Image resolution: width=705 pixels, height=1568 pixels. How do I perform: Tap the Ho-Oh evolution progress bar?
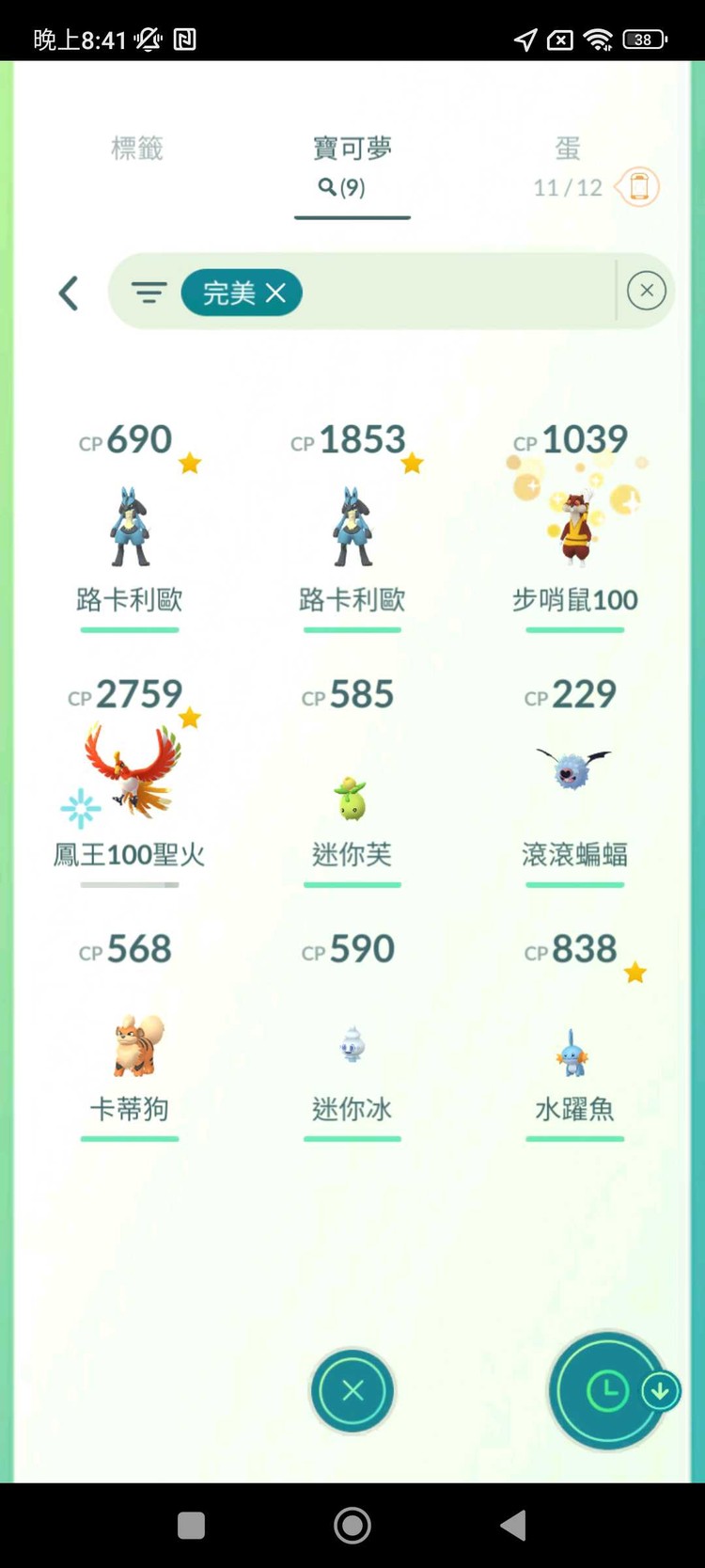[x=129, y=883]
